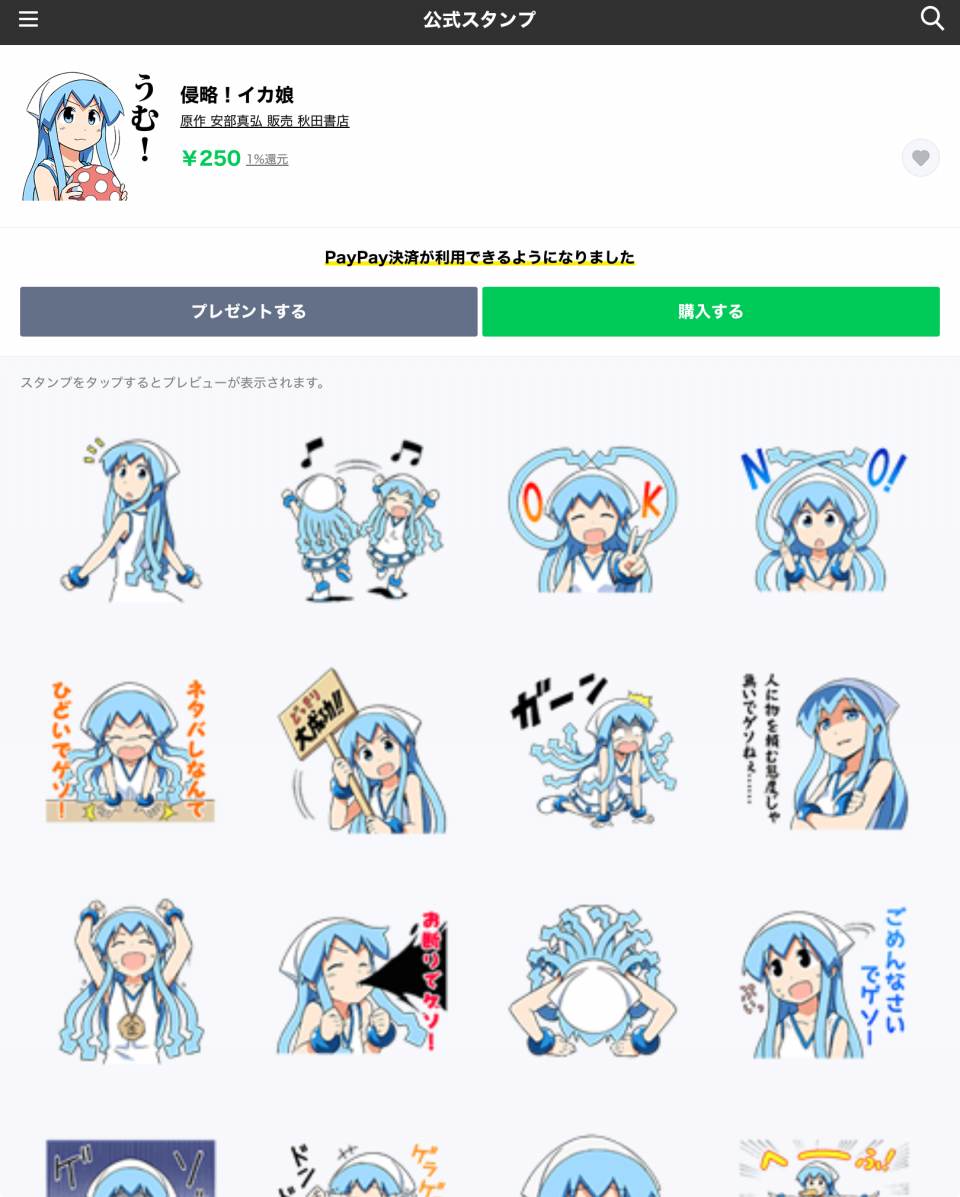960x1197 pixels.
Task: Preview the ネタバレなんてひどいでゲソ sticker
Action: (130, 748)
